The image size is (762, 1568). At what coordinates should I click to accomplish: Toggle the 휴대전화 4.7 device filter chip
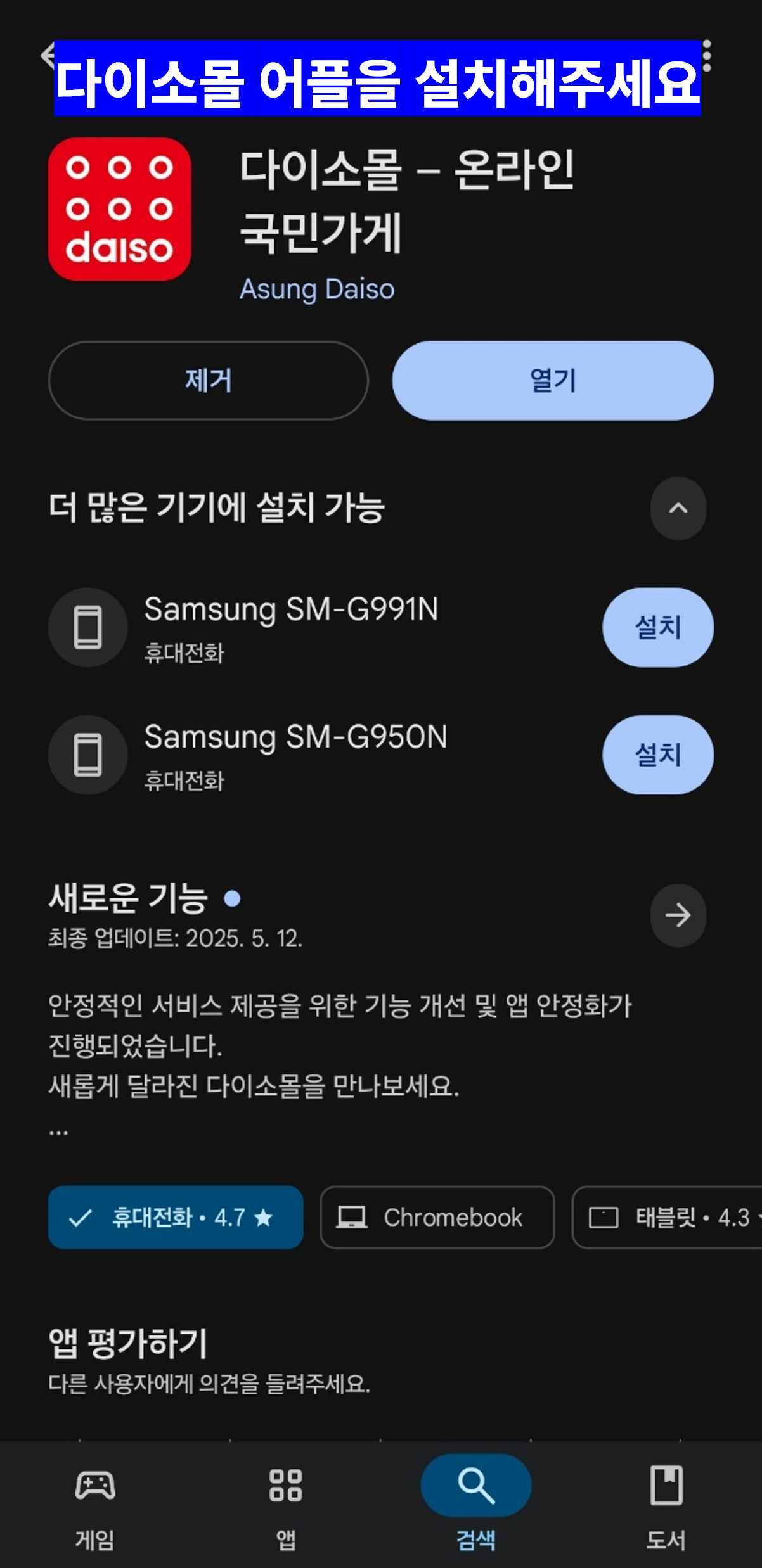click(176, 1216)
